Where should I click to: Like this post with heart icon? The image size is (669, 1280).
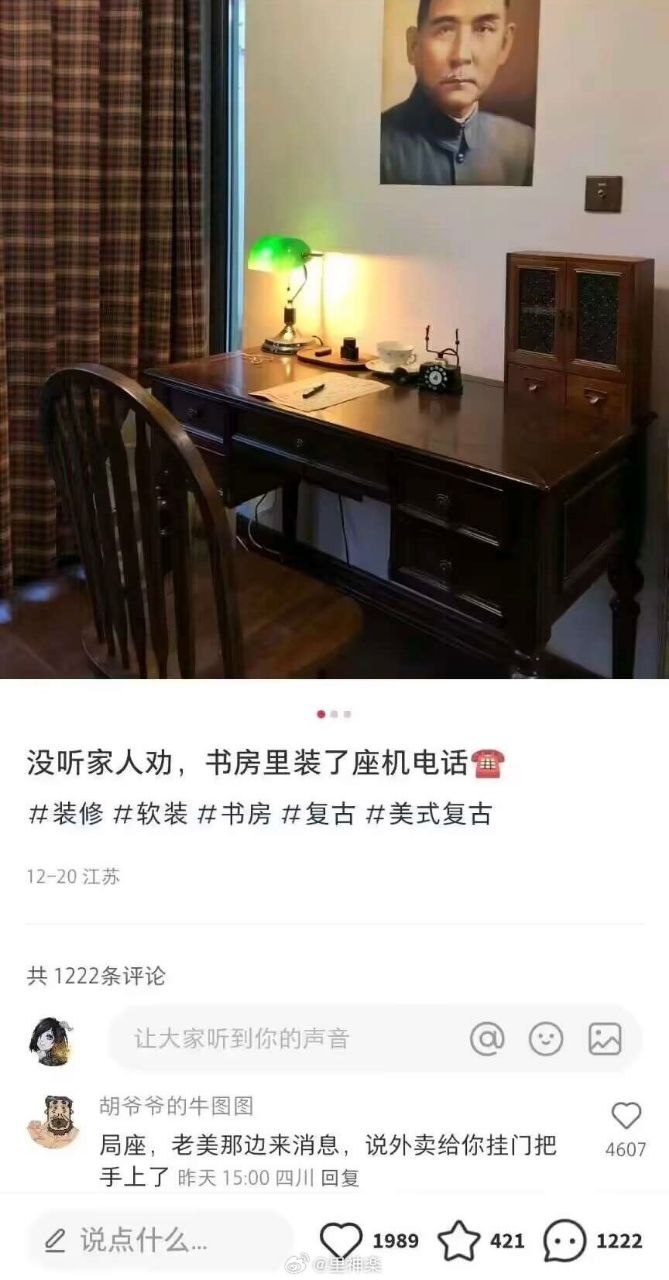(342, 1241)
